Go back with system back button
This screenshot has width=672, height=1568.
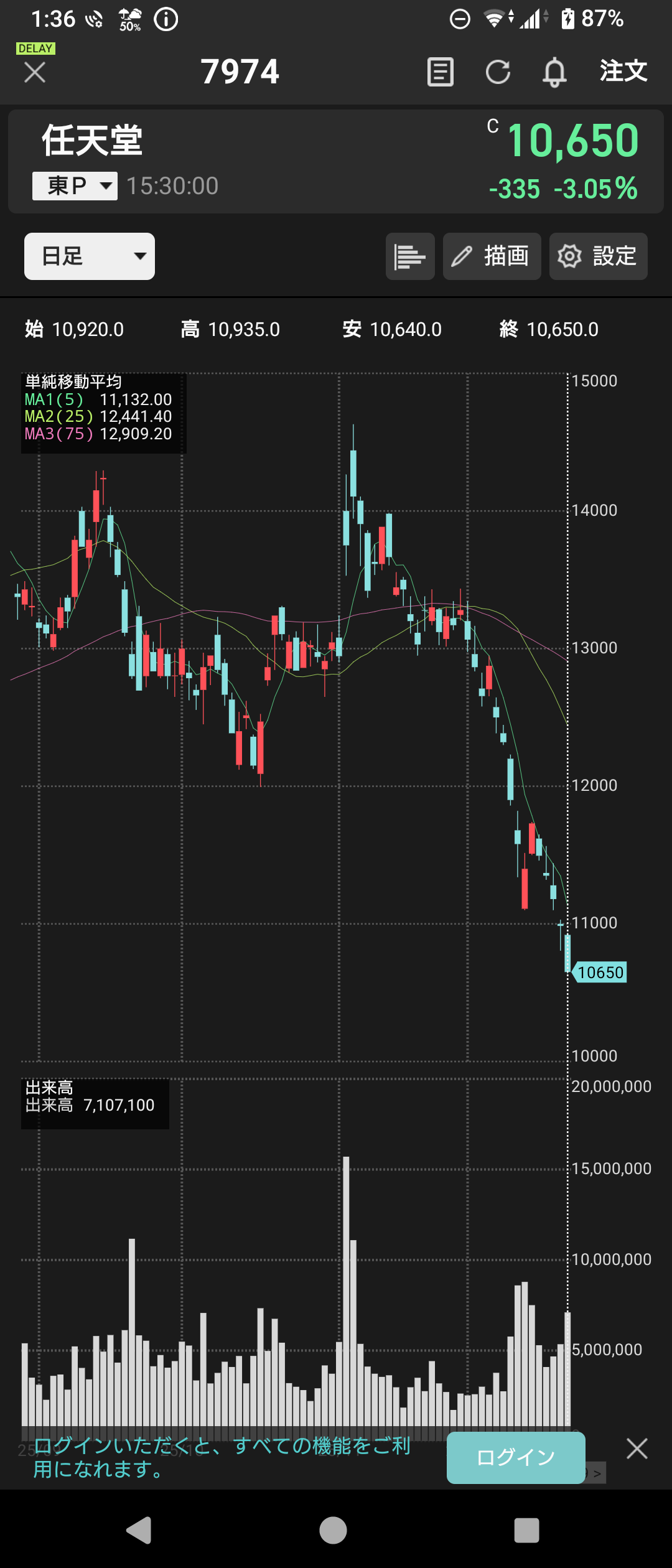tap(139, 1530)
